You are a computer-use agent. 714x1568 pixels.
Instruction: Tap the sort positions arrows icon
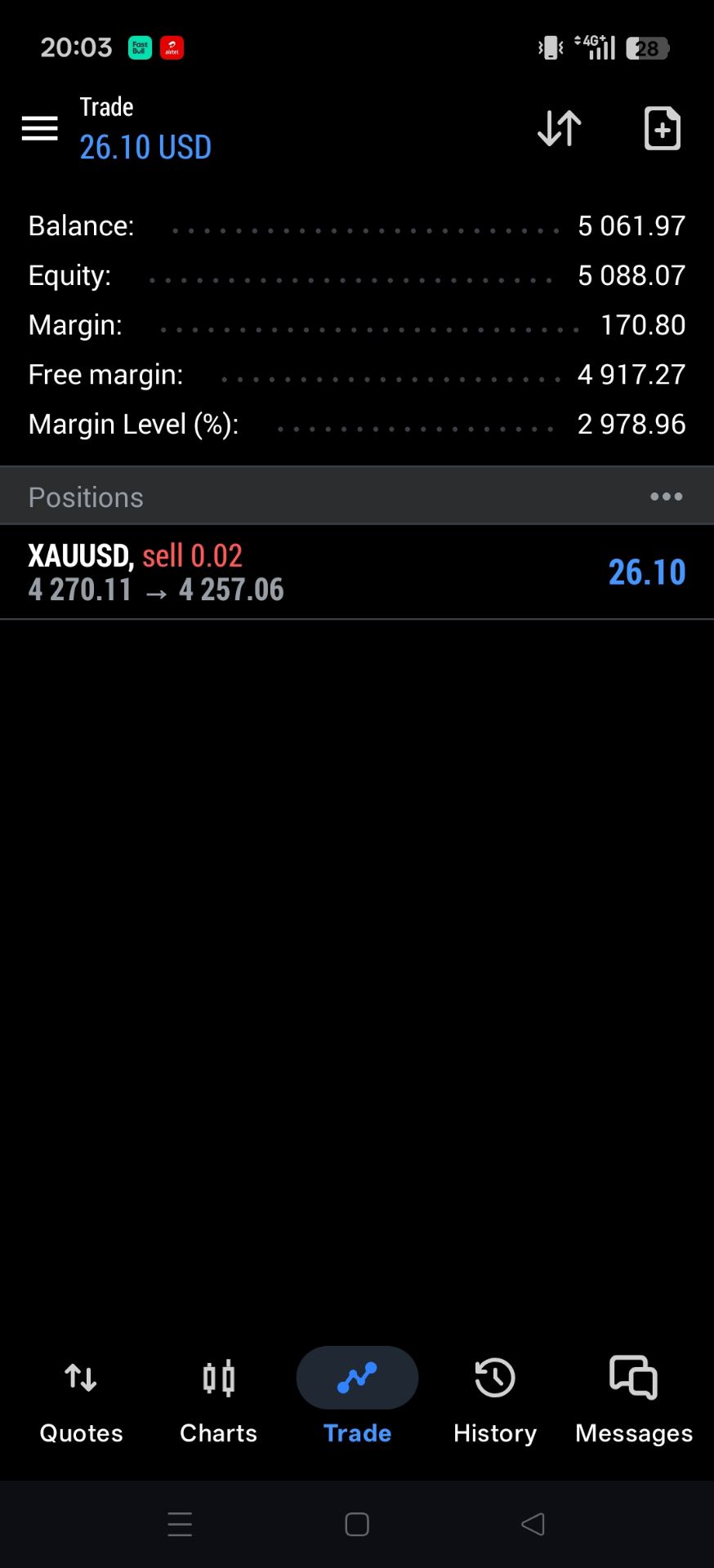point(560,128)
